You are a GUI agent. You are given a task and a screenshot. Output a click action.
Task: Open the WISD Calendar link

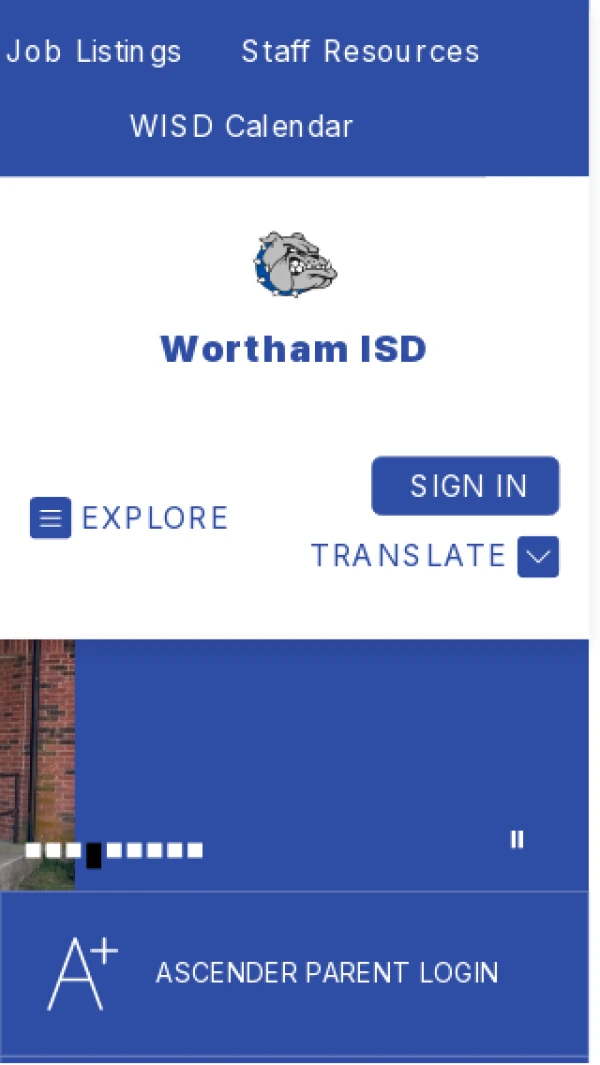[241, 127]
